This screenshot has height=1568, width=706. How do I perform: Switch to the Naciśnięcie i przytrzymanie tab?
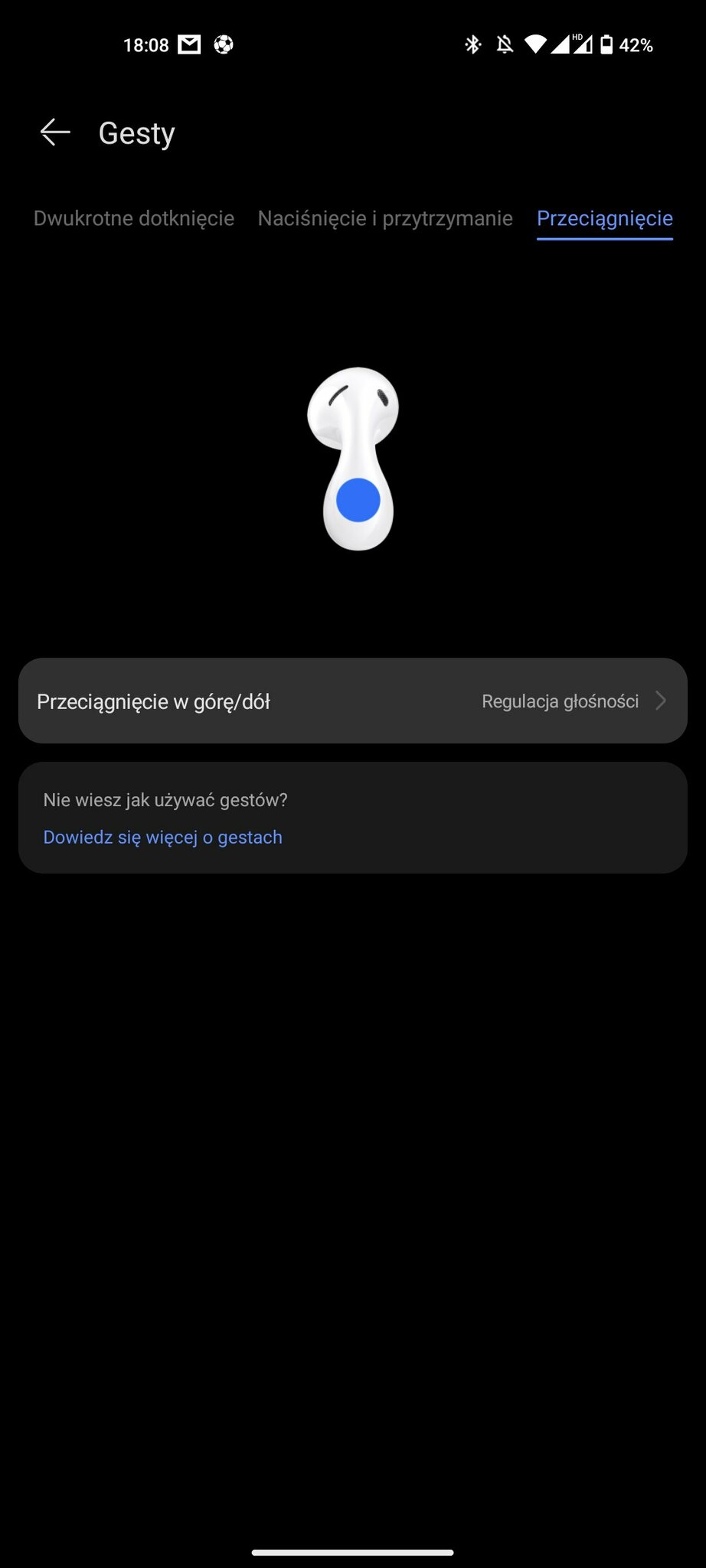click(385, 218)
